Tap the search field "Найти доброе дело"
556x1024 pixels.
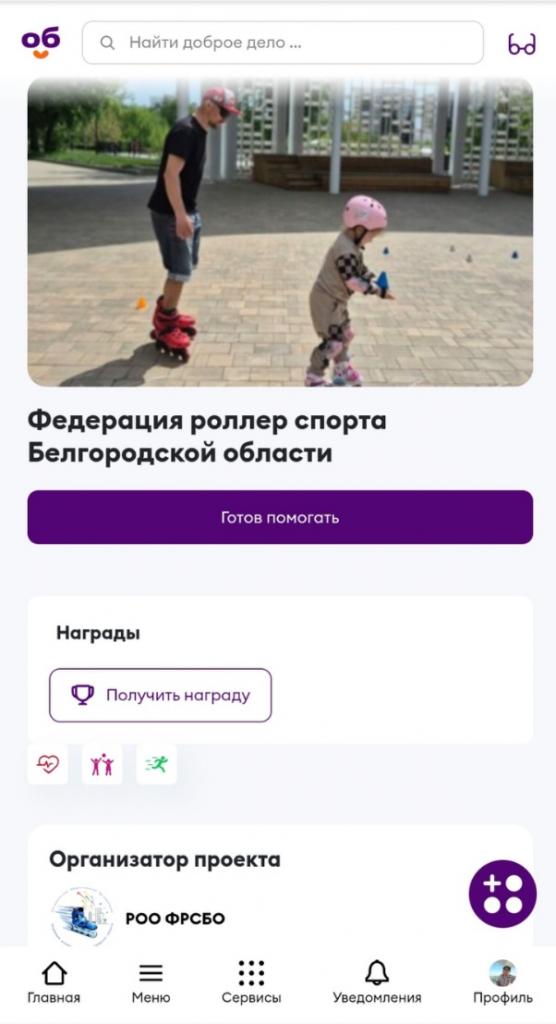coord(282,42)
